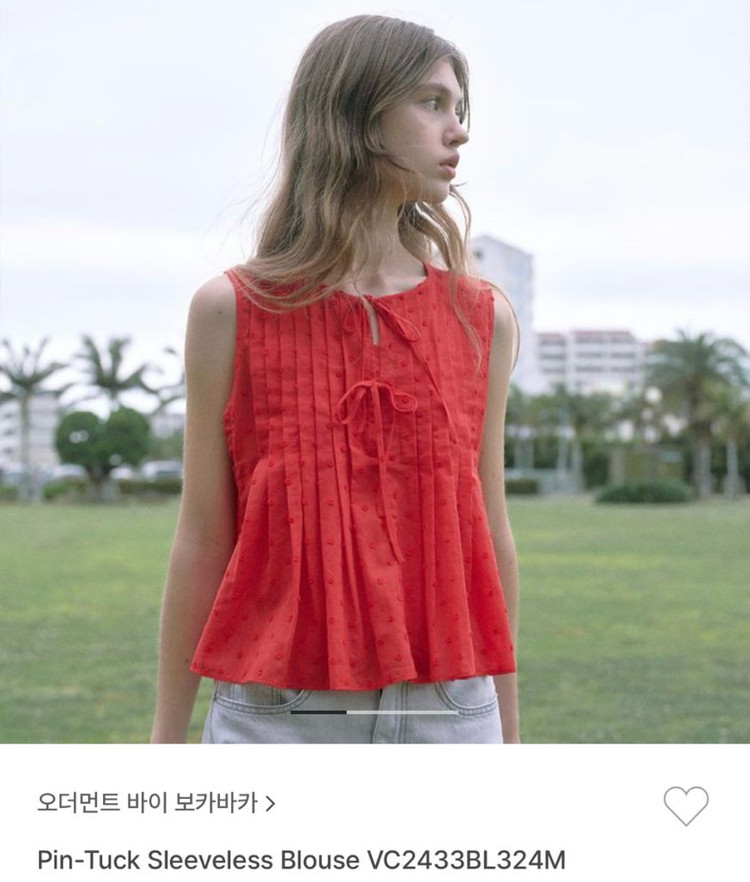Add this blouse to the wishlist
Viewport: 750px width, 882px height.
[x=686, y=805]
